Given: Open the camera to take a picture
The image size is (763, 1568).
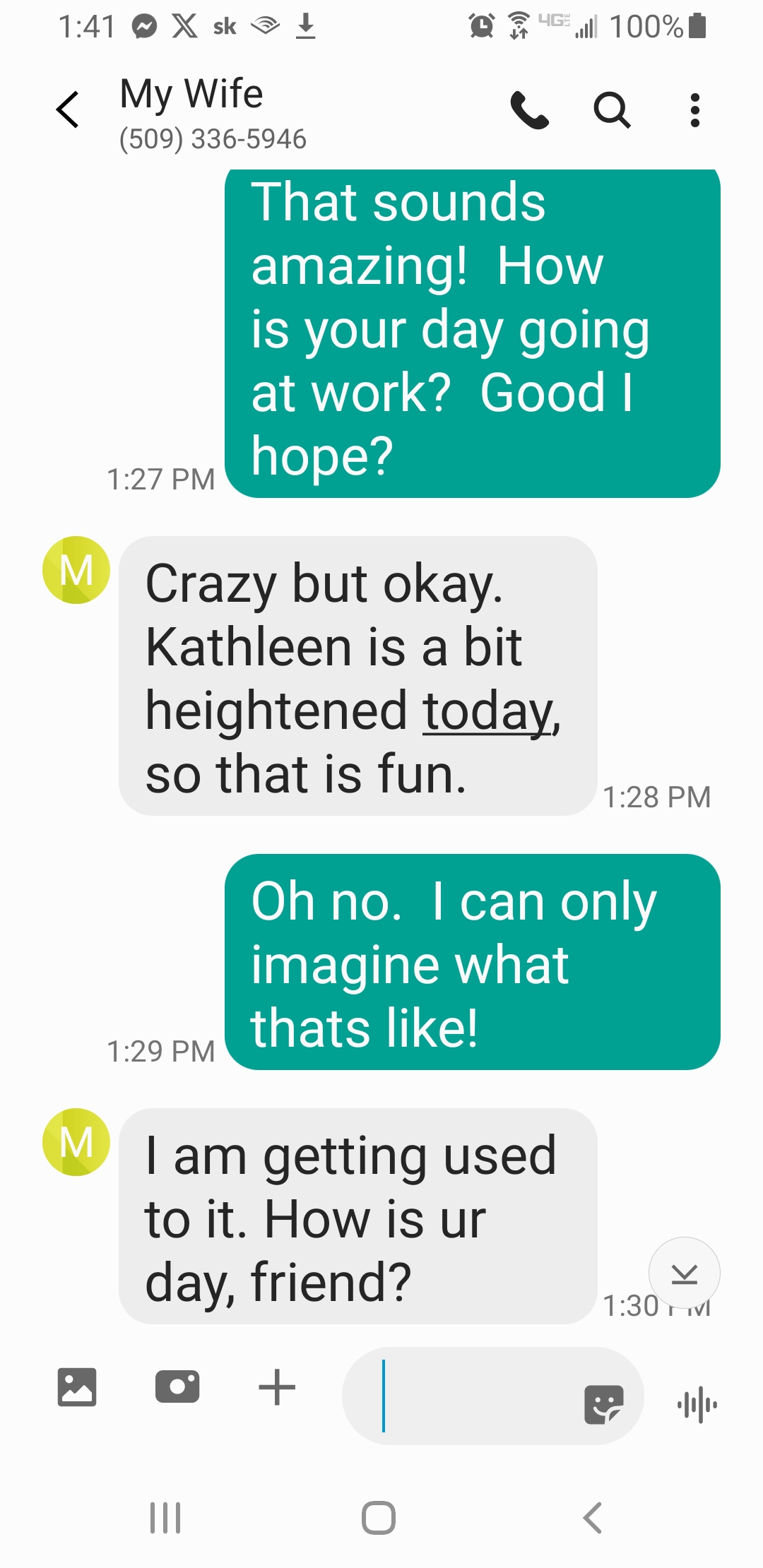Looking at the screenshot, I should coord(177,1387).
